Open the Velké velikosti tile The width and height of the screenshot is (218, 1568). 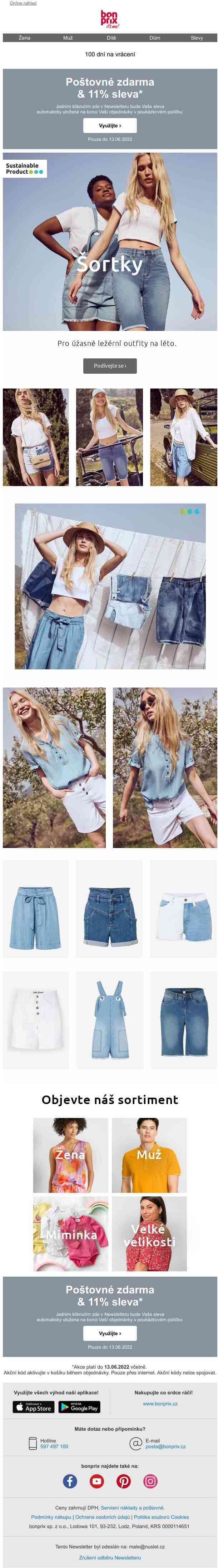(149, 1233)
